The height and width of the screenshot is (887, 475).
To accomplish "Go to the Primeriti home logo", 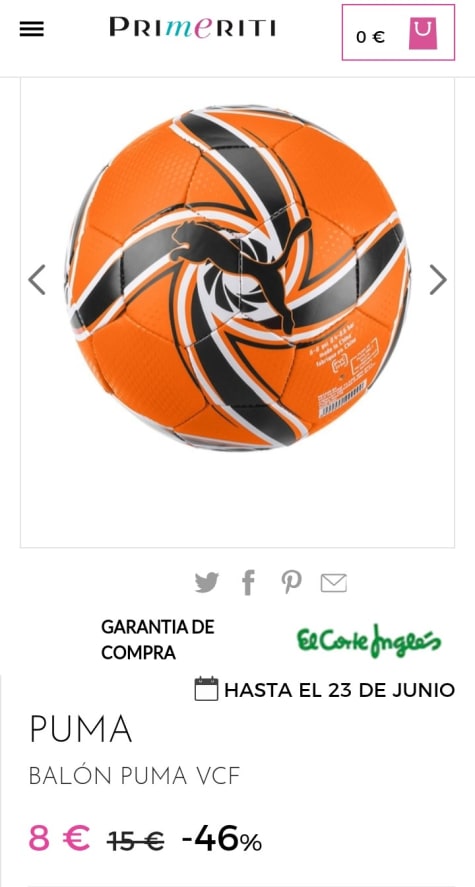I will 193,28.
